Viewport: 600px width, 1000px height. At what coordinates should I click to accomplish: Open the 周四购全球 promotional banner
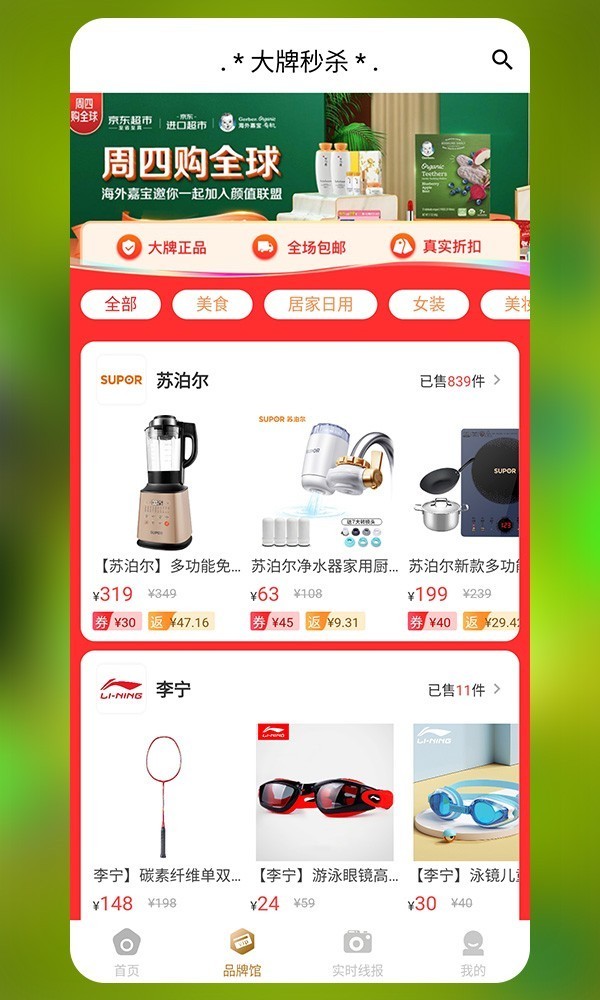pyautogui.click(x=300, y=160)
